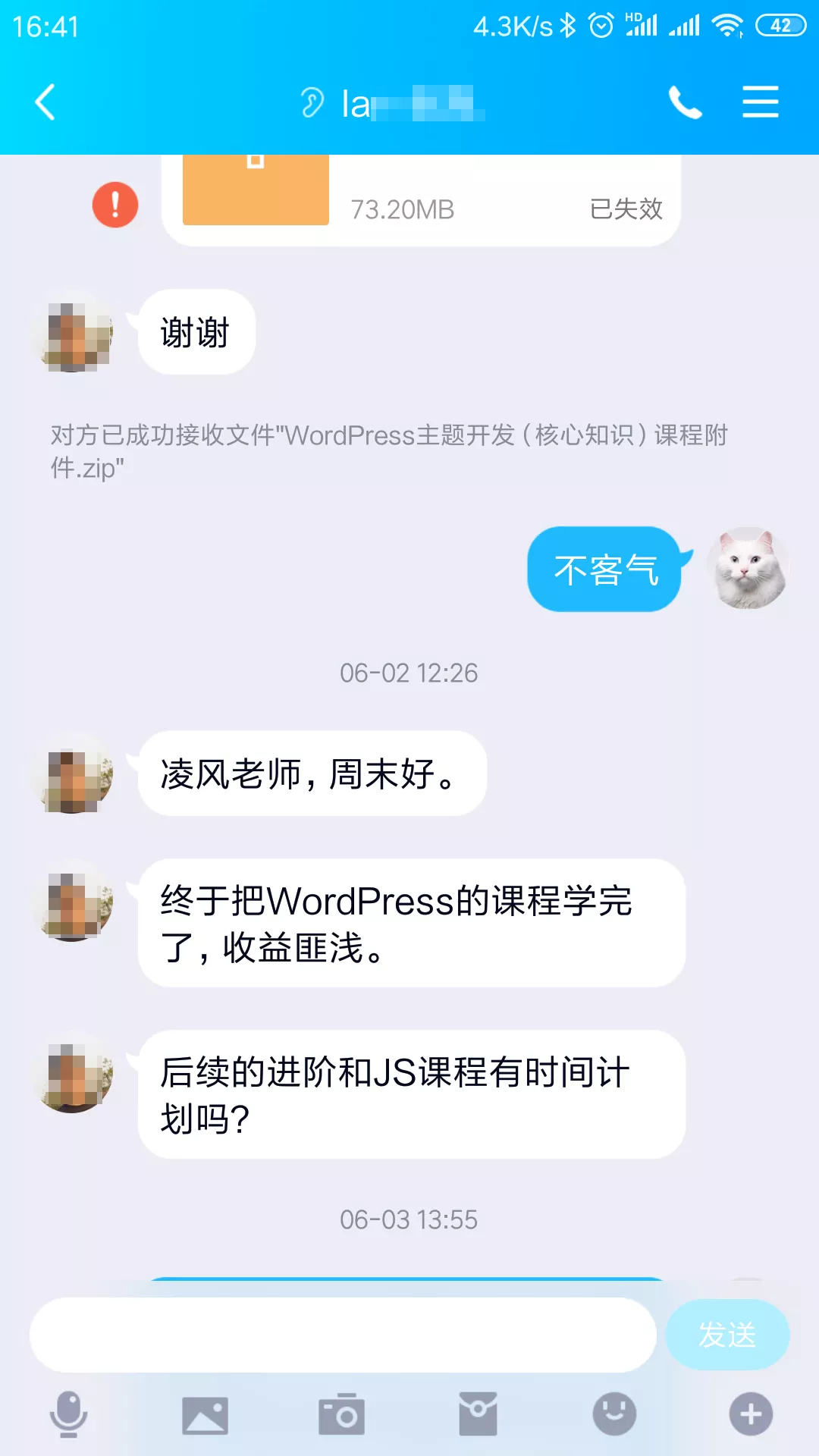This screenshot has height=1456, width=819.
Task: Open the emoji panel
Action: click(x=614, y=1414)
